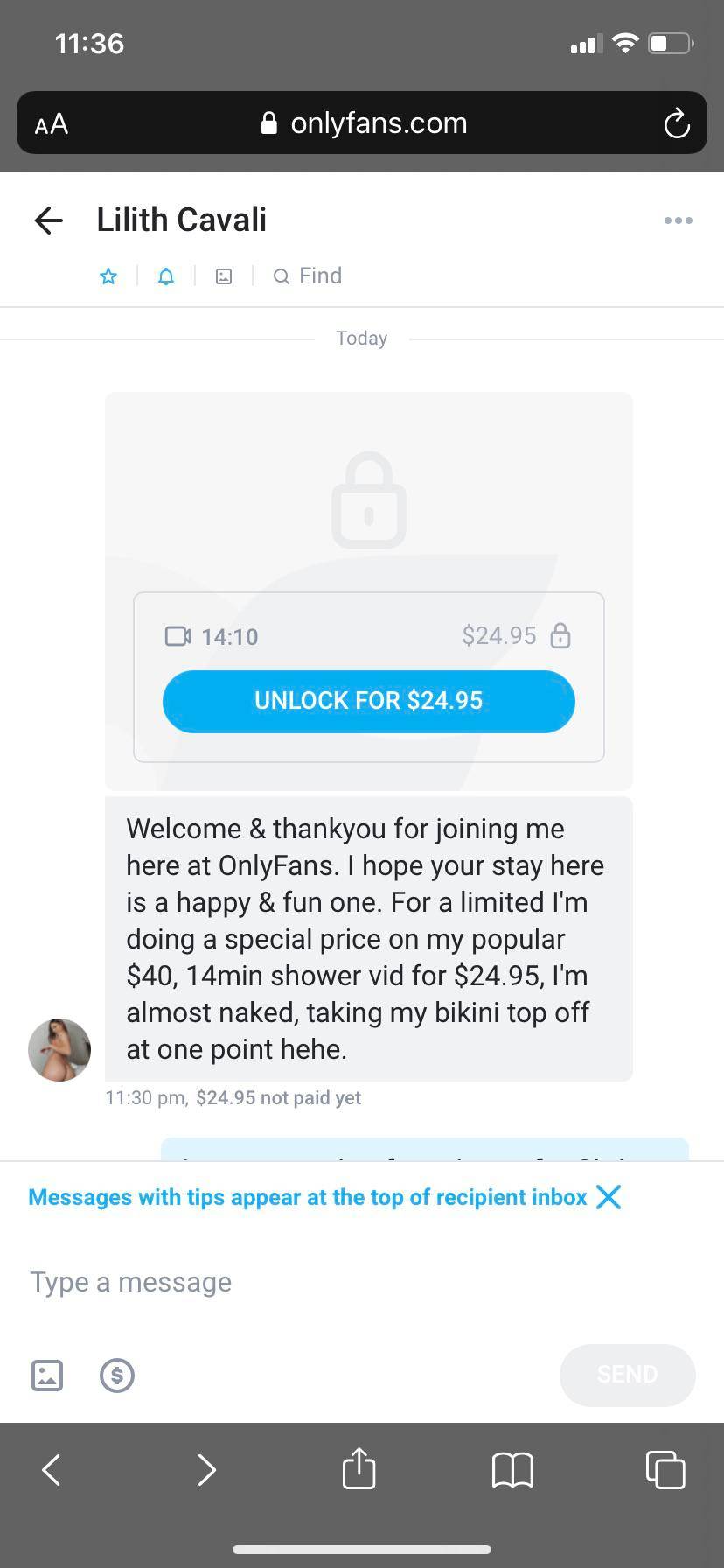Navigate to the previous page in Safari
The width and height of the screenshot is (724, 1568).
point(52,1470)
